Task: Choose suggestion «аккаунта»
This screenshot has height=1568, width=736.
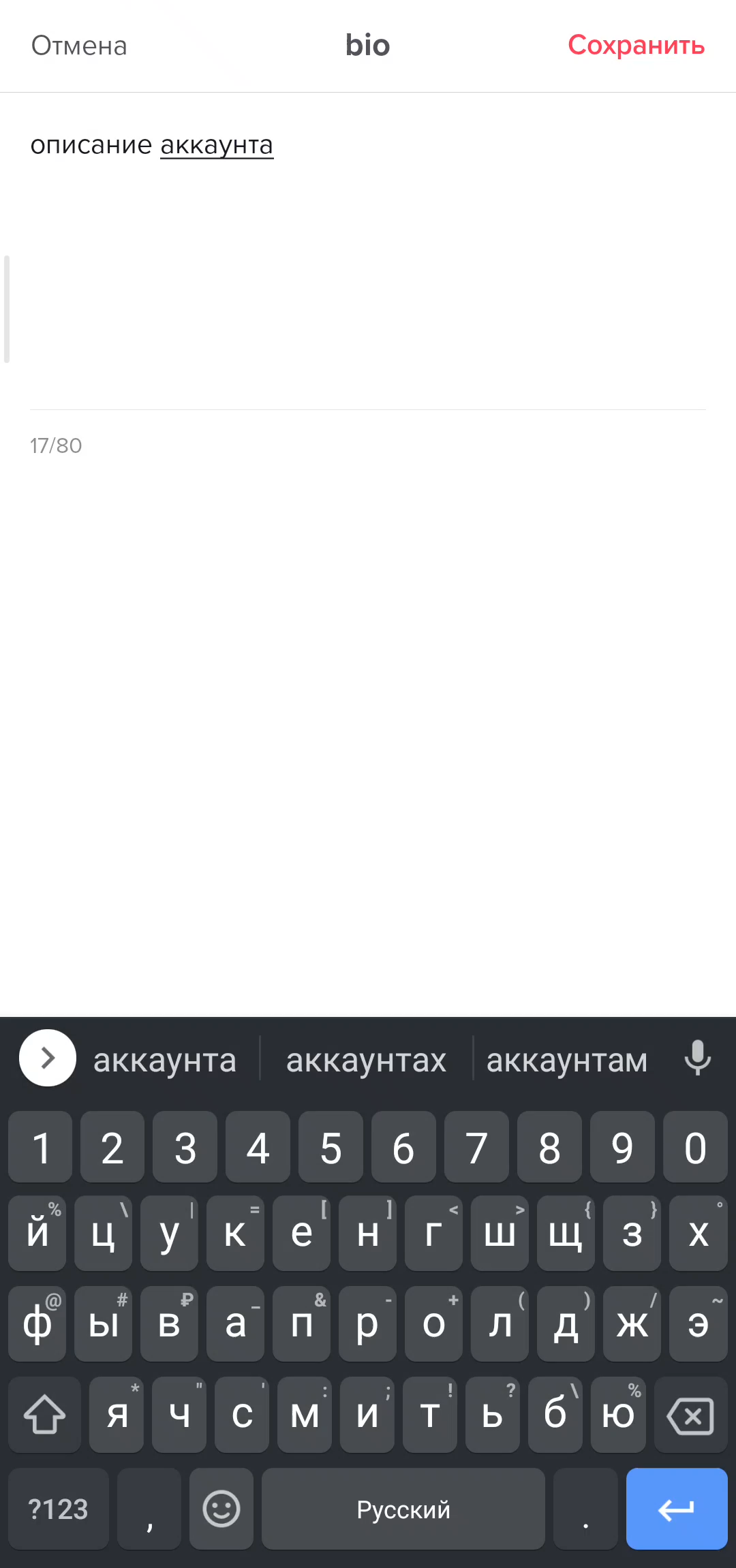Action: (165, 1061)
